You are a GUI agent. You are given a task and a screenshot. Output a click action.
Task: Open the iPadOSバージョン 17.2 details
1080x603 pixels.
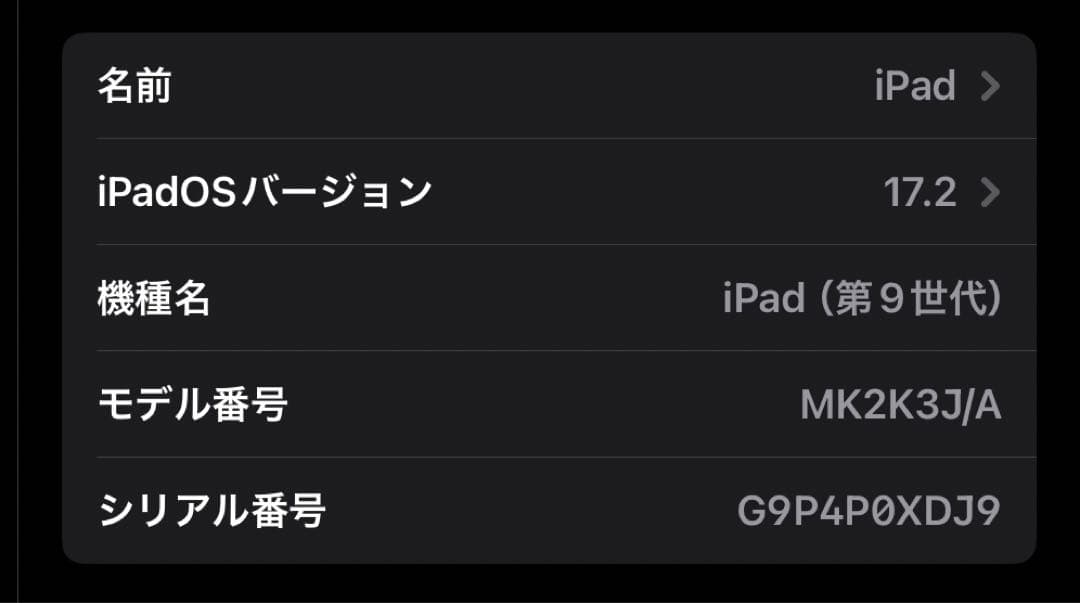[x=548, y=192]
